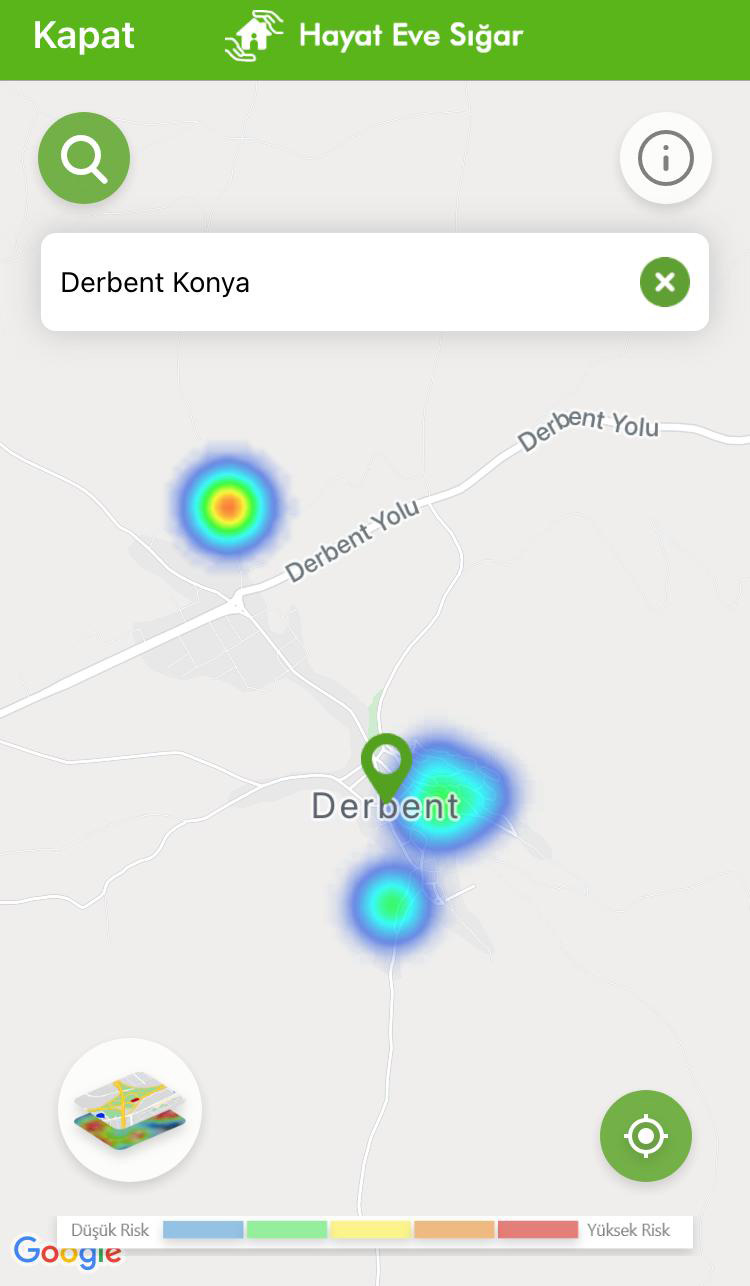The width and height of the screenshot is (750, 1286).
Task: Tap Kapat to close the map
Action: tap(84, 37)
